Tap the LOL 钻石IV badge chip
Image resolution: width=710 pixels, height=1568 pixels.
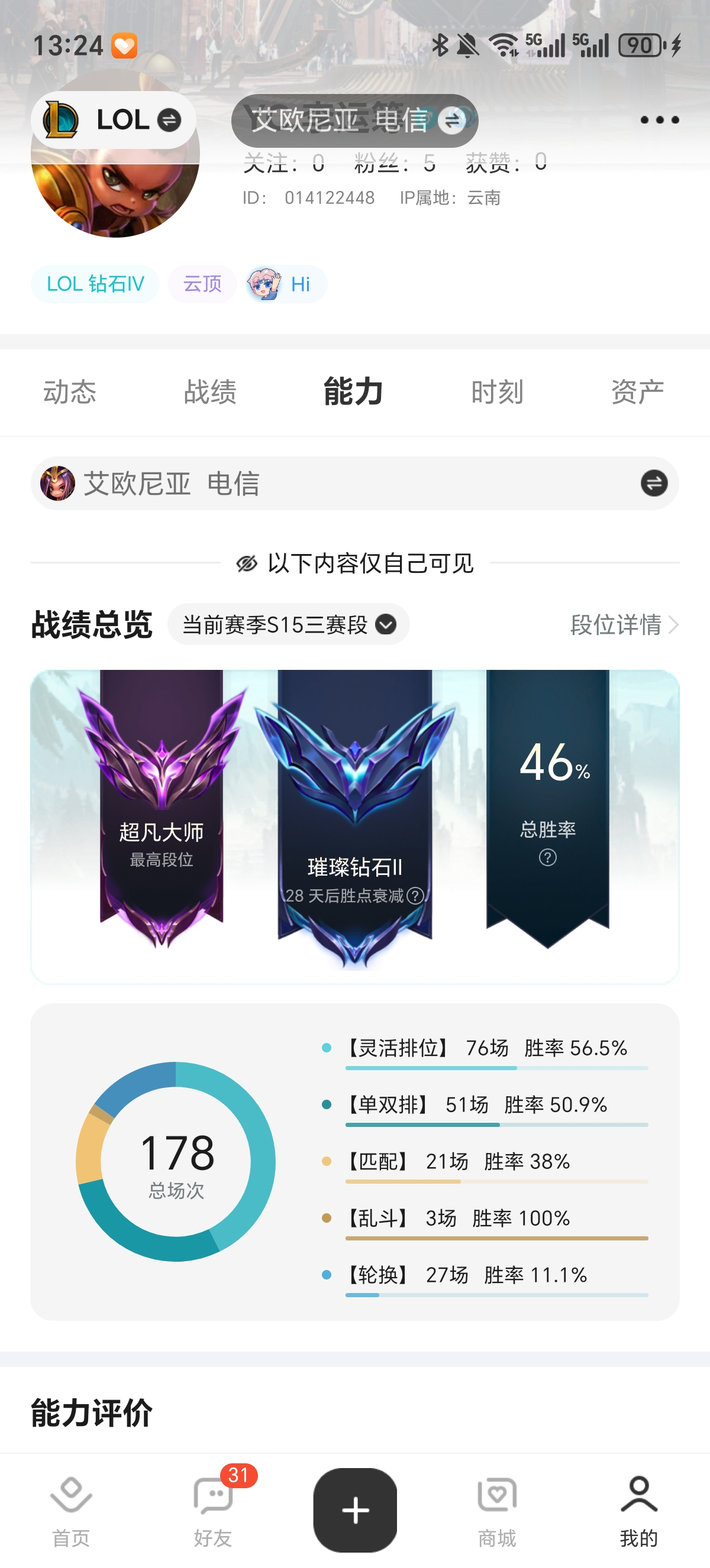pyautogui.click(x=95, y=284)
